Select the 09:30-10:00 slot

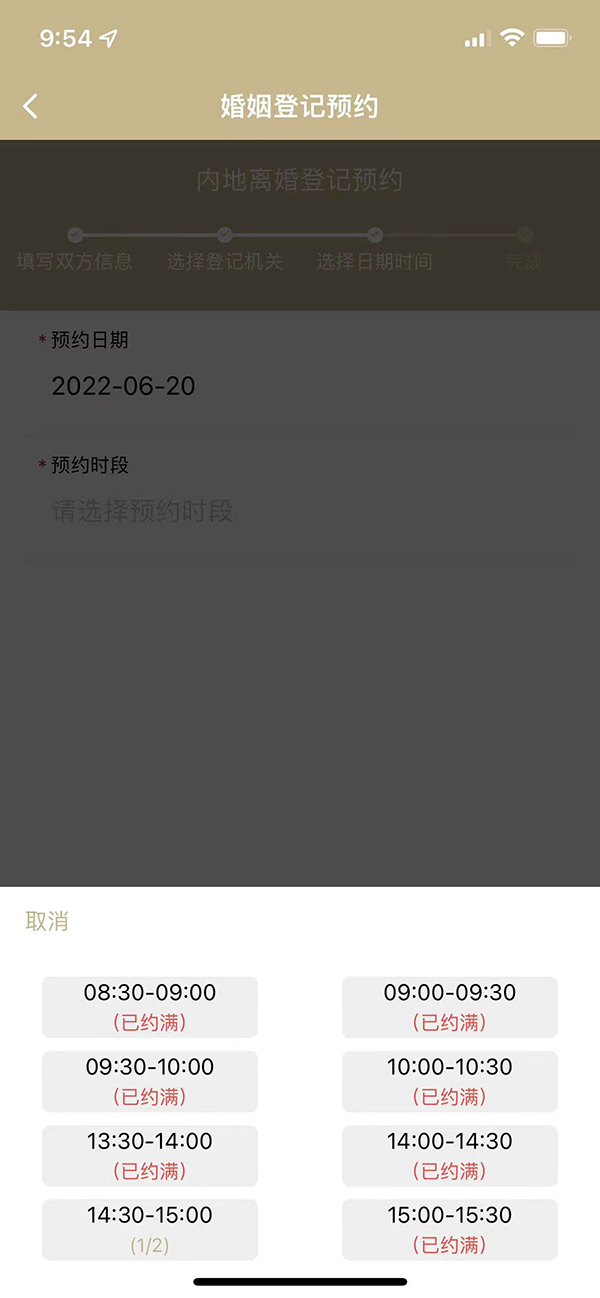pos(150,1081)
